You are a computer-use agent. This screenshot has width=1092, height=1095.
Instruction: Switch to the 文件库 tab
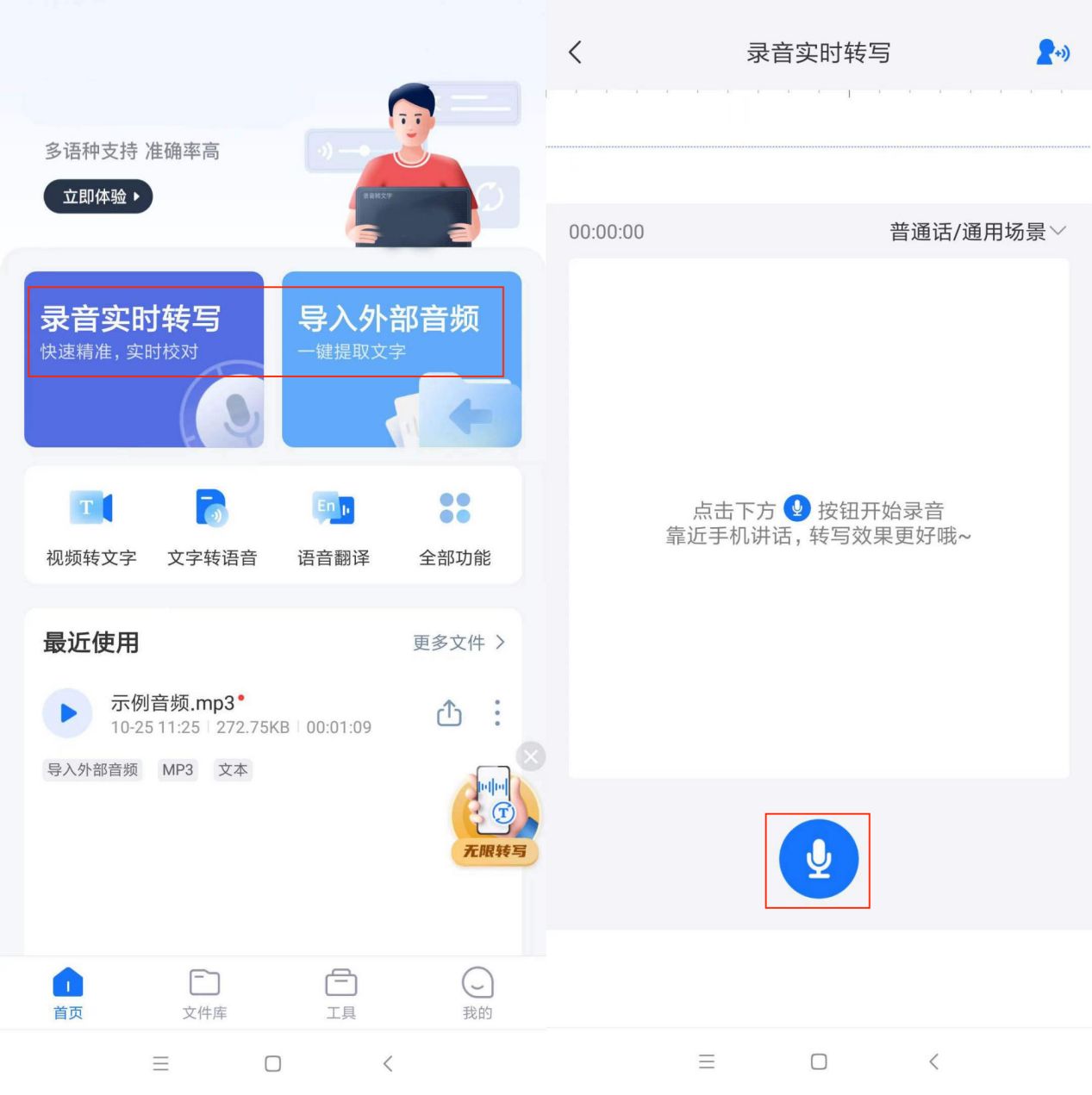click(x=204, y=993)
